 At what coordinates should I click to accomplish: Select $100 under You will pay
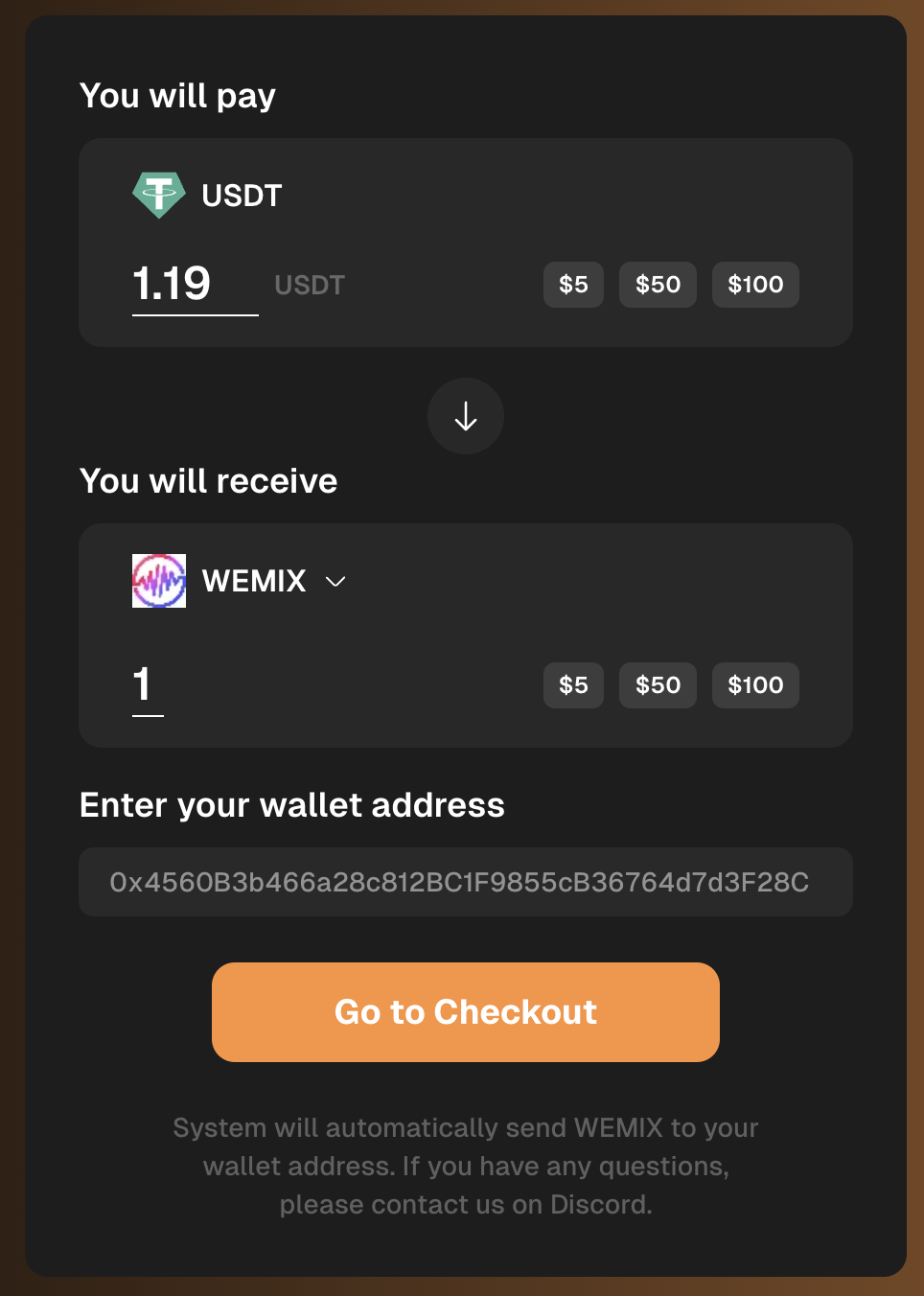(755, 285)
